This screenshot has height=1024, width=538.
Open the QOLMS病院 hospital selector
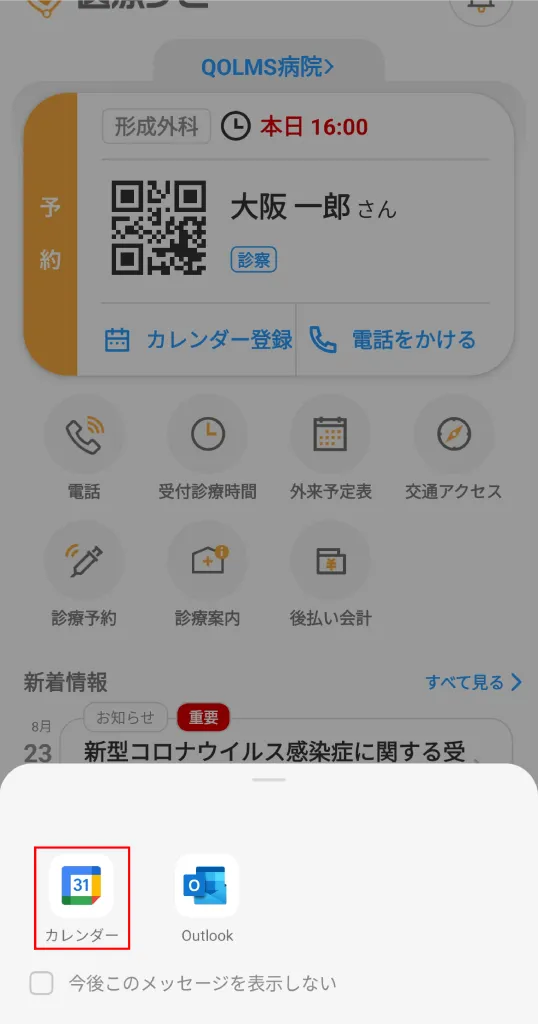pyautogui.click(x=268, y=67)
